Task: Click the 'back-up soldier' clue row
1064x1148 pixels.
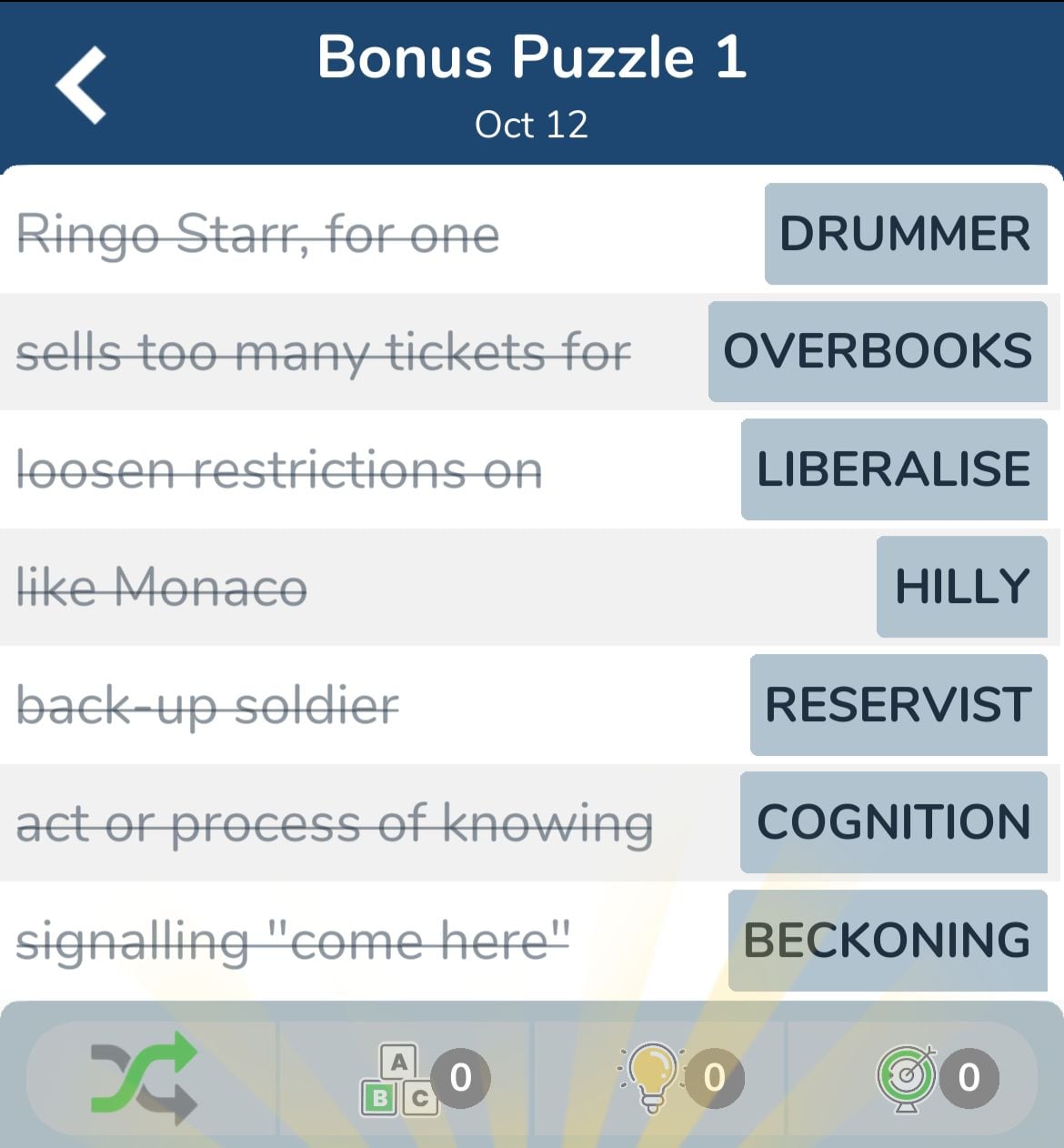Action: click(207, 704)
